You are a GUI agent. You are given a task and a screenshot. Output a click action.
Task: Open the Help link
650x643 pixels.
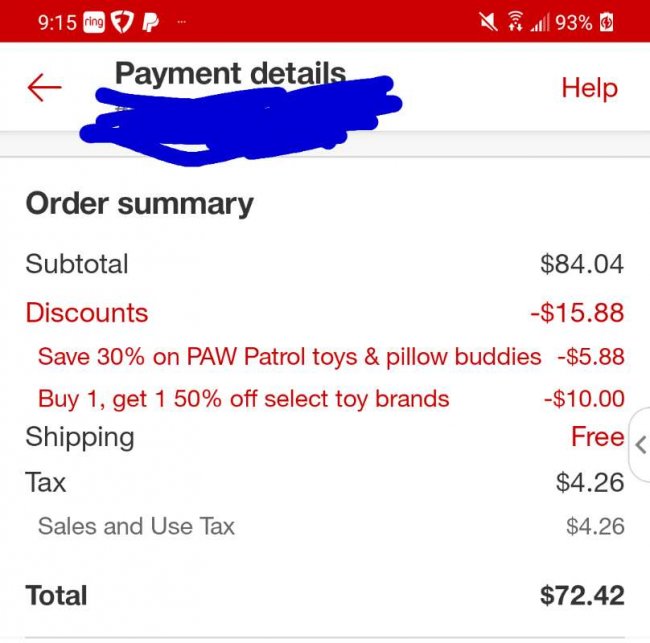click(x=589, y=88)
